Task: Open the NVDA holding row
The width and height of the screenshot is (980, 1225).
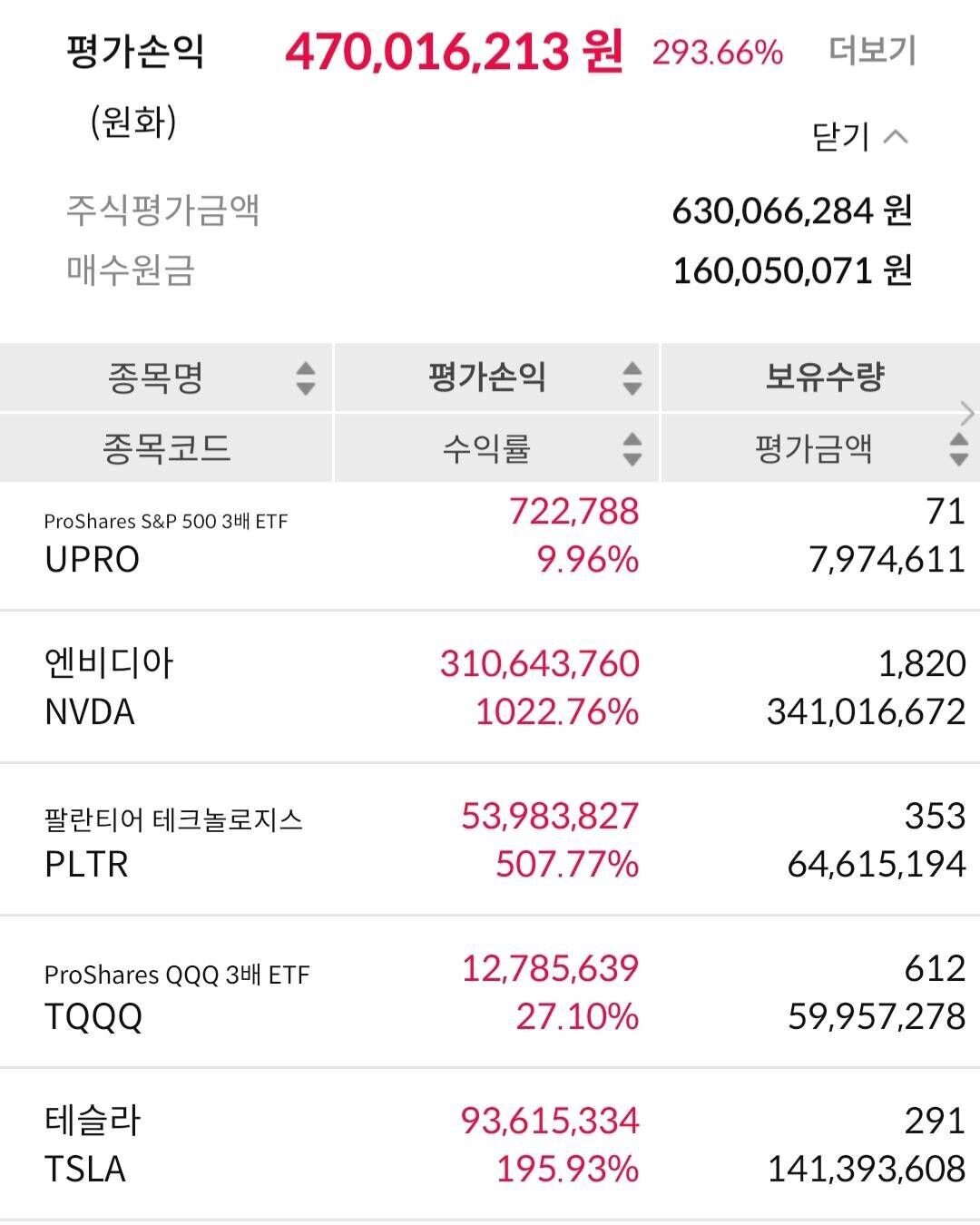Action: (490, 685)
